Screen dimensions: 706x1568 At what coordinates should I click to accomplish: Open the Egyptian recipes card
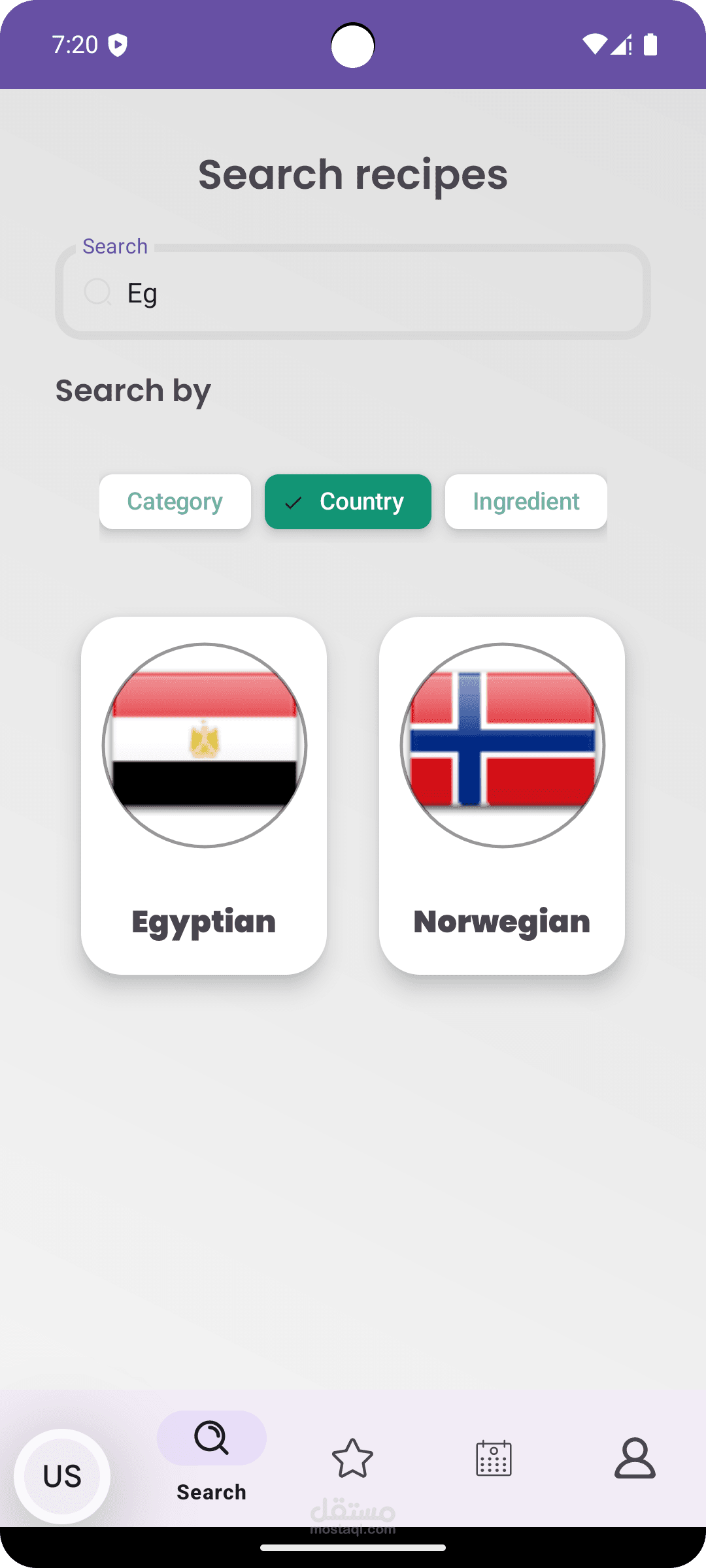(x=204, y=795)
